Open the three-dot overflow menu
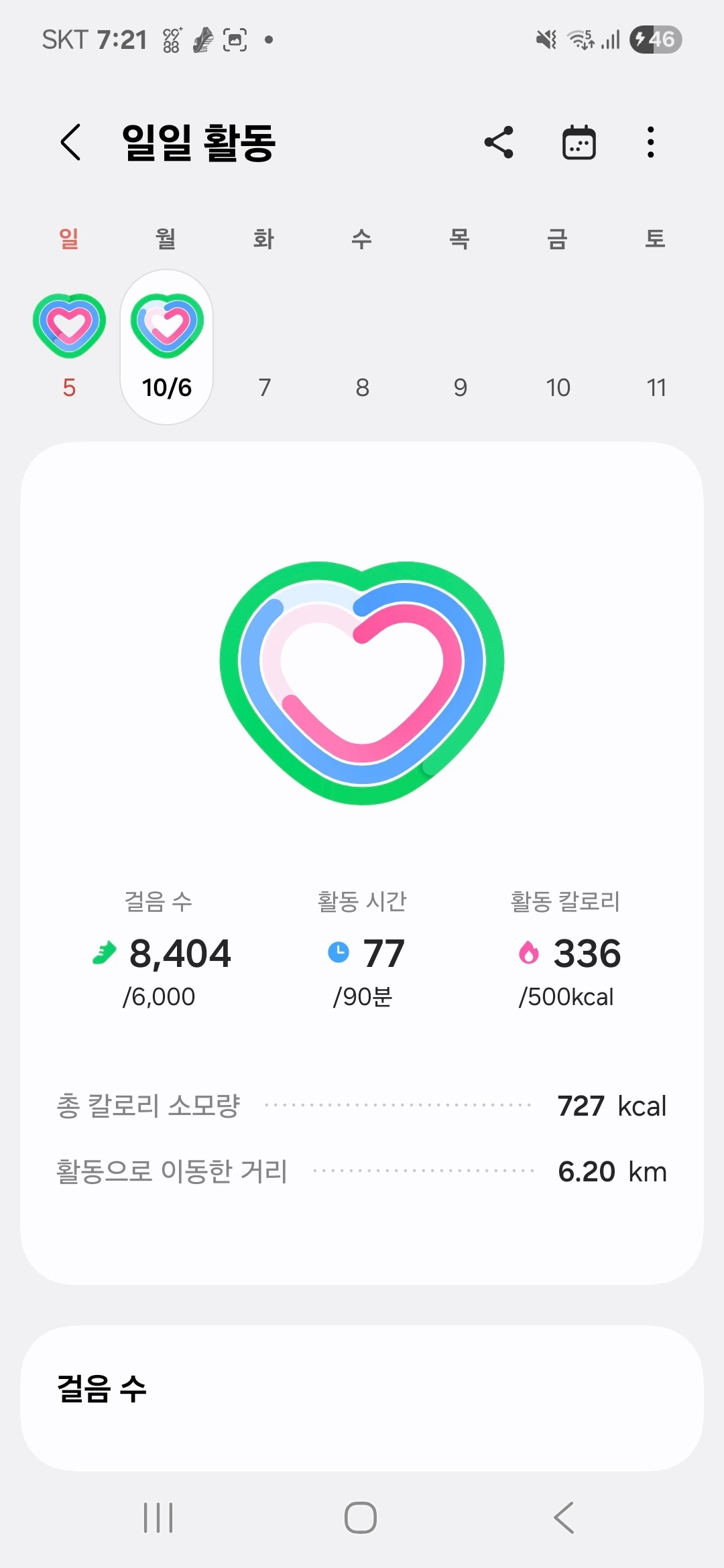Screen dimensions: 724x1568 (x=650, y=142)
